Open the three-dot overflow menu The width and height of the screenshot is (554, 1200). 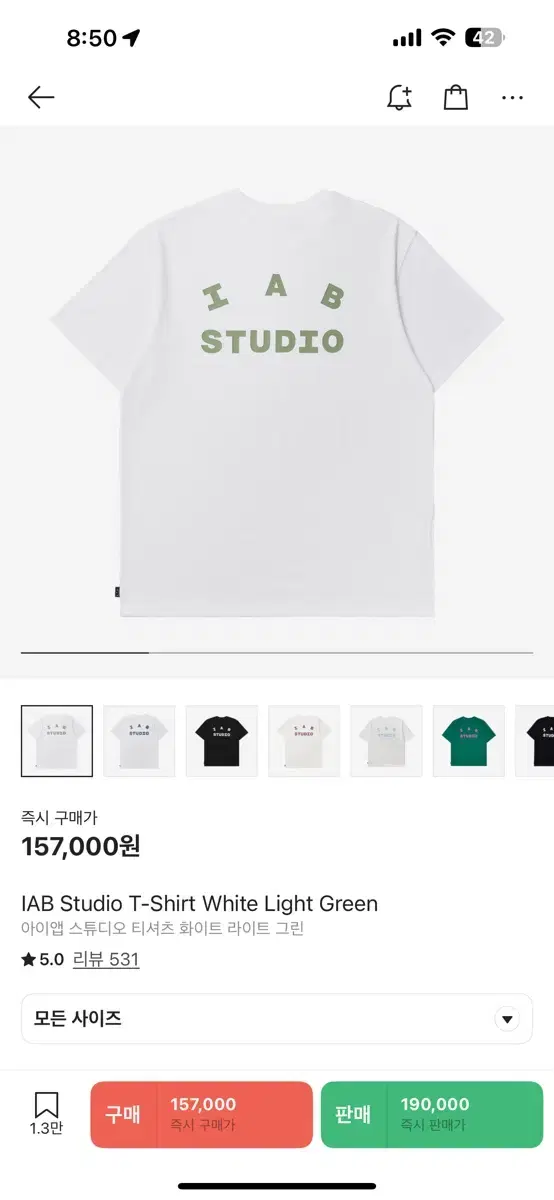click(x=513, y=98)
